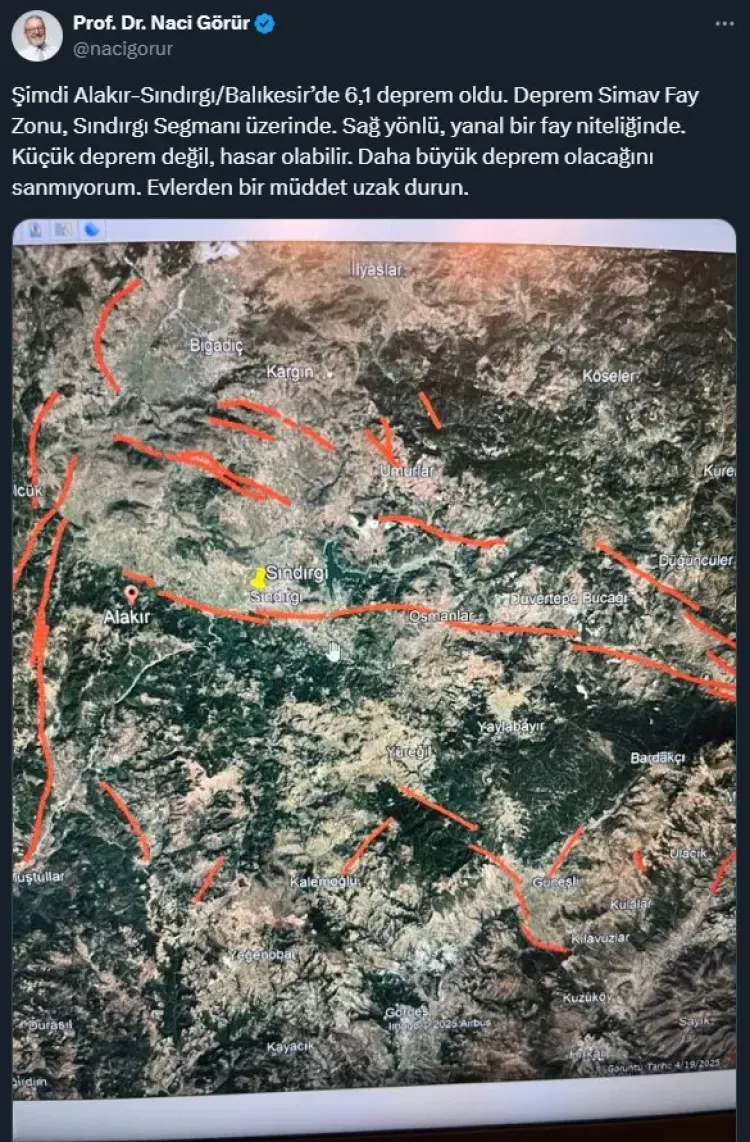The image size is (750, 1142).
Task: Open Naci Görür's profile picture
Action: click(36, 36)
